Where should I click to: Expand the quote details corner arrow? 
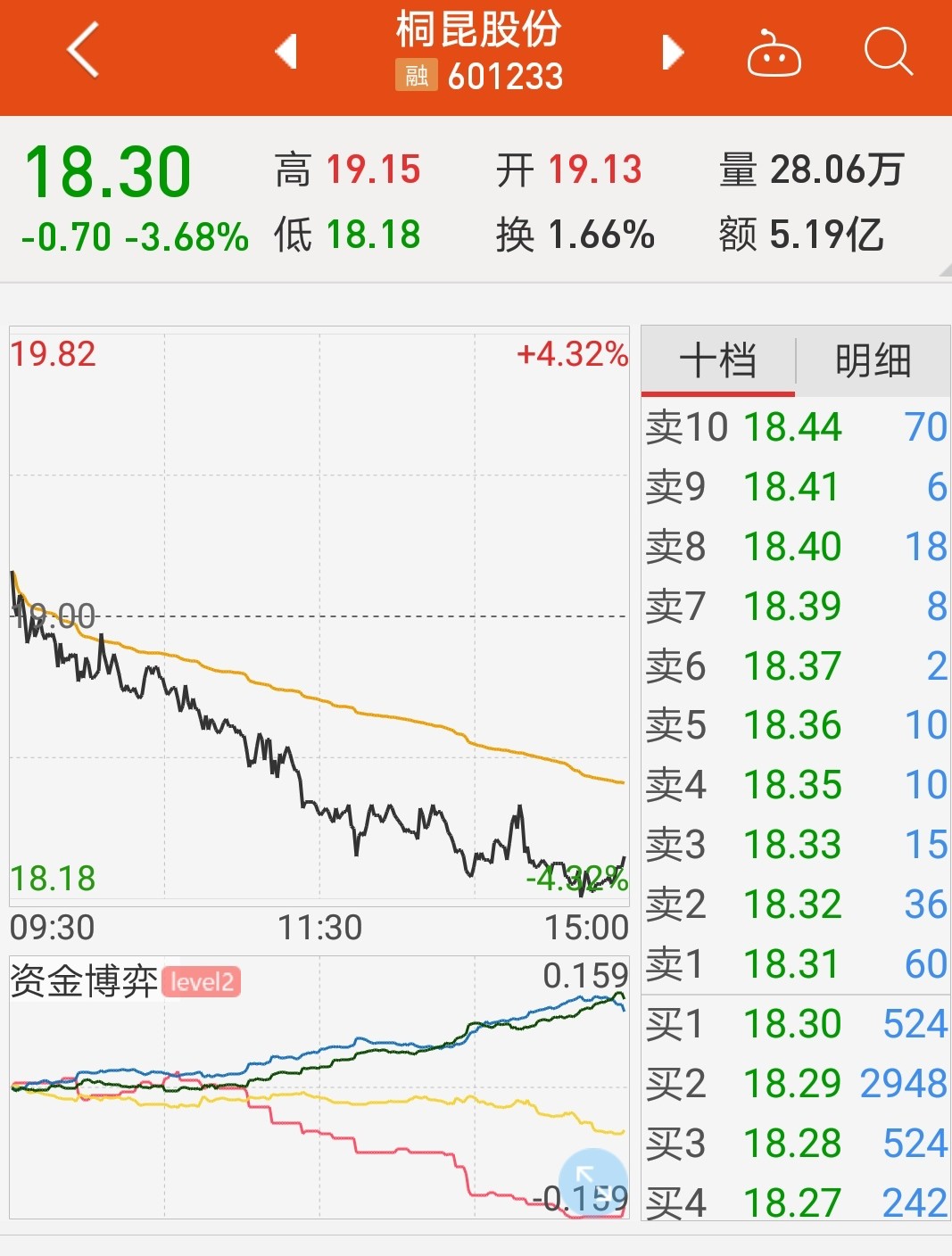click(x=944, y=271)
